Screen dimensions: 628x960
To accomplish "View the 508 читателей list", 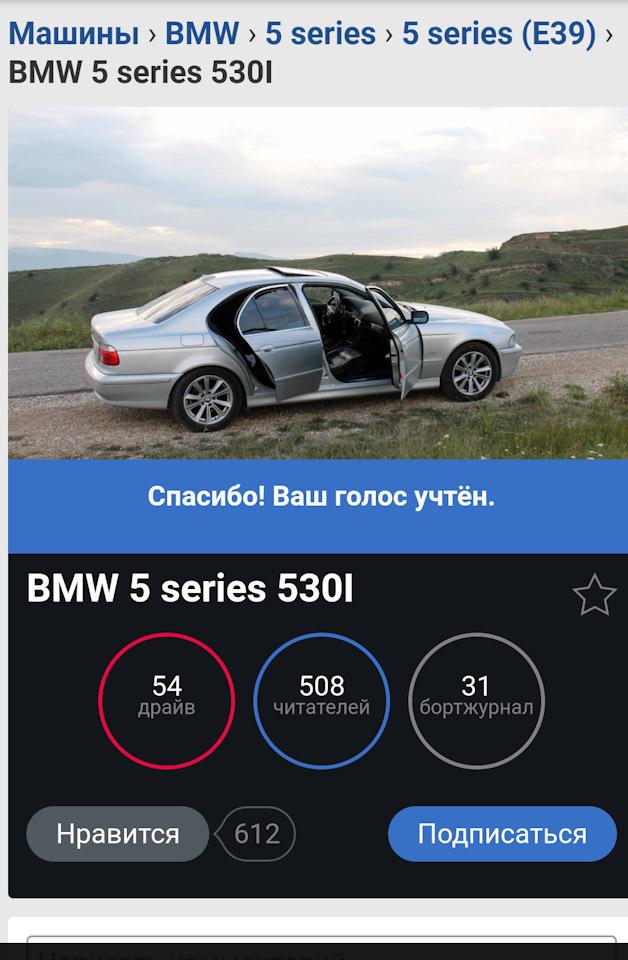I will (321, 700).
